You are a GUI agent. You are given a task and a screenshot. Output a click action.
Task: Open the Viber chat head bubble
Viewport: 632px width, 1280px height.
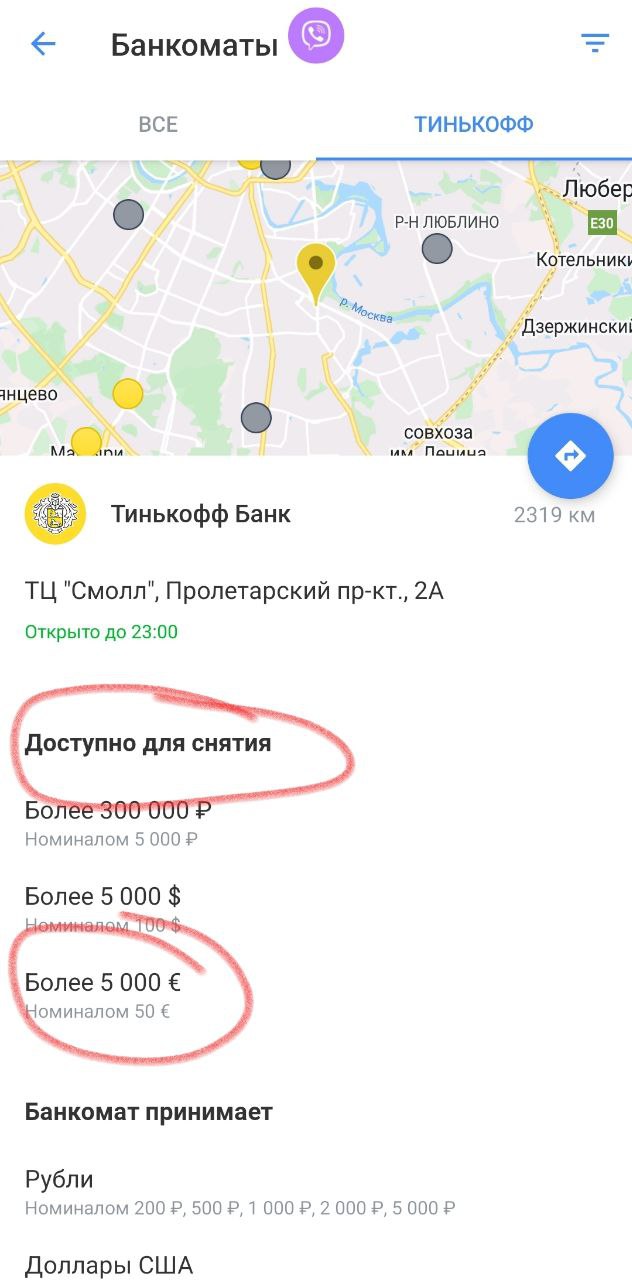click(316, 38)
